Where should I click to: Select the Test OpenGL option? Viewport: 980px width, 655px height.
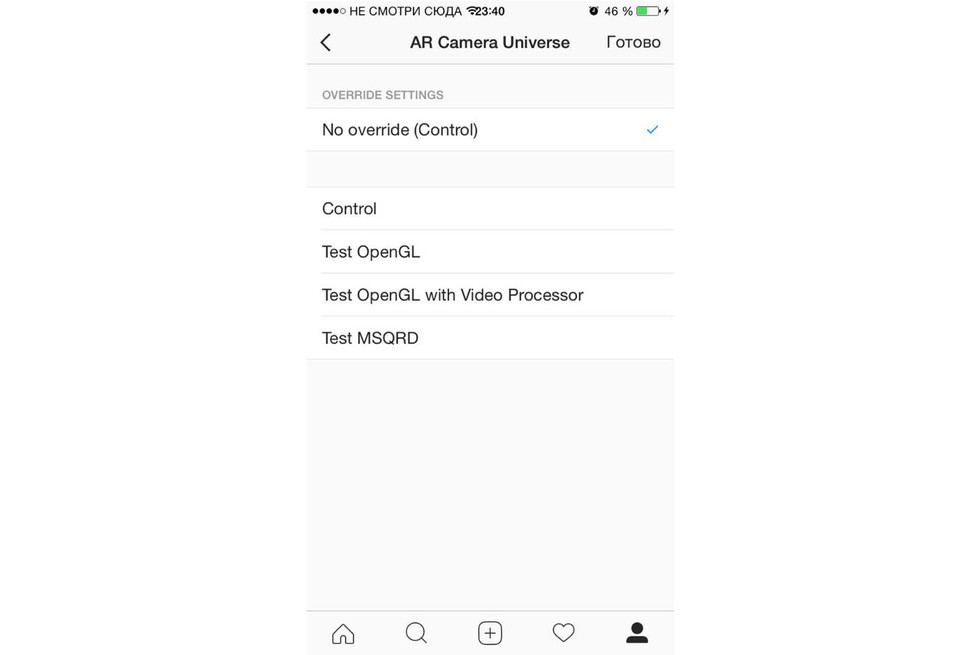(x=490, y=252)
